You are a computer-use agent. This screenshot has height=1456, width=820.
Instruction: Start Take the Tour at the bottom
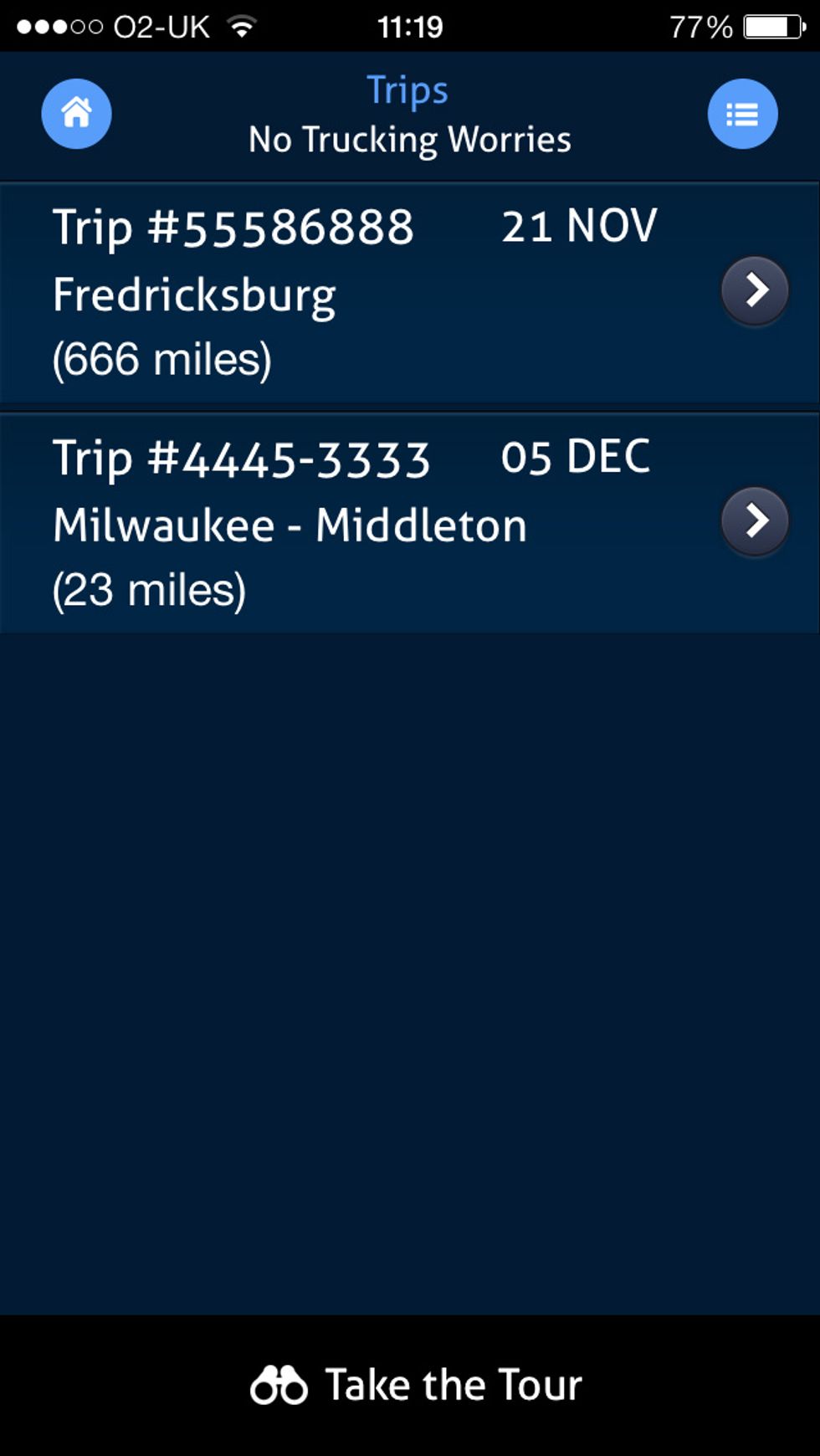coord(452,1382)
